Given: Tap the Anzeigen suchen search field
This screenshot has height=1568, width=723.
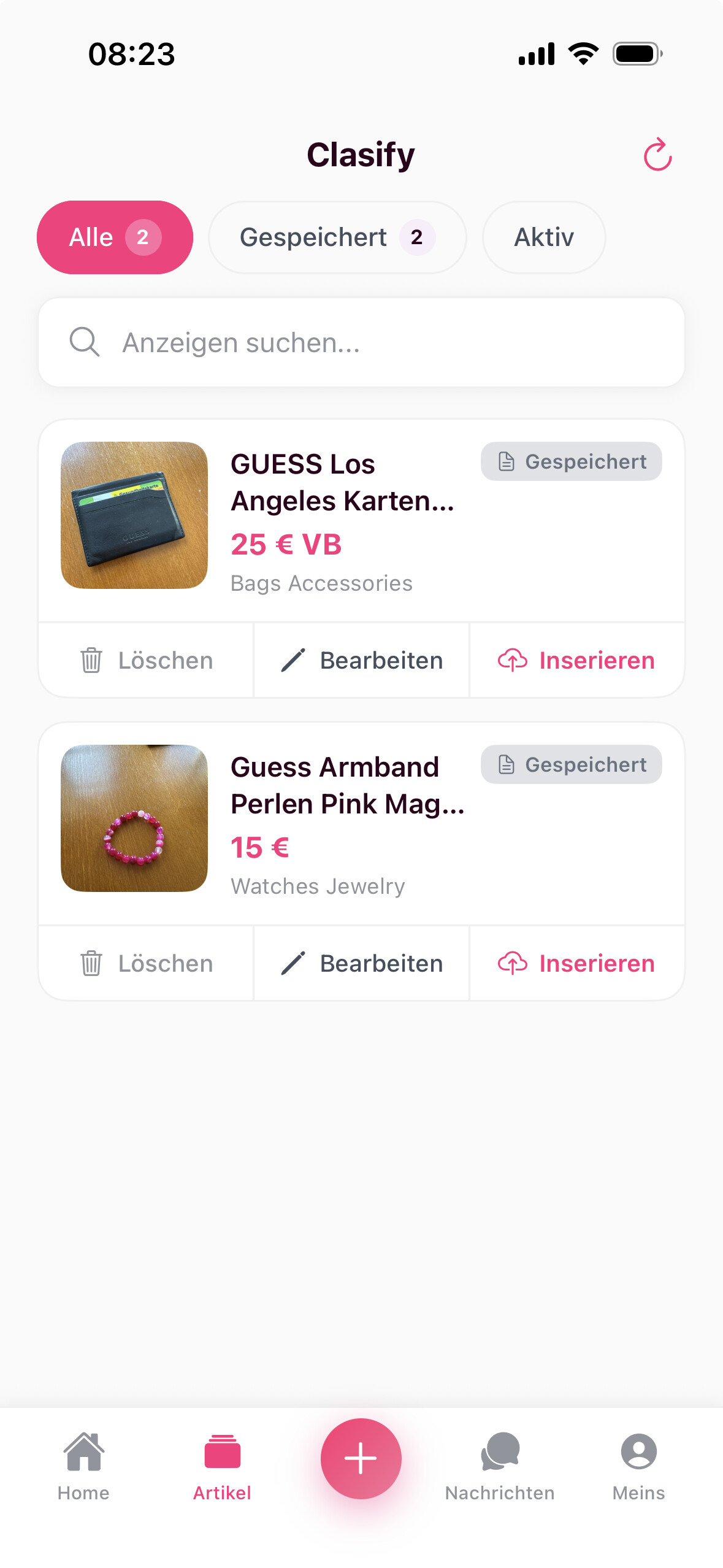Looking at the screenshot, I should (x=361, y=342).
